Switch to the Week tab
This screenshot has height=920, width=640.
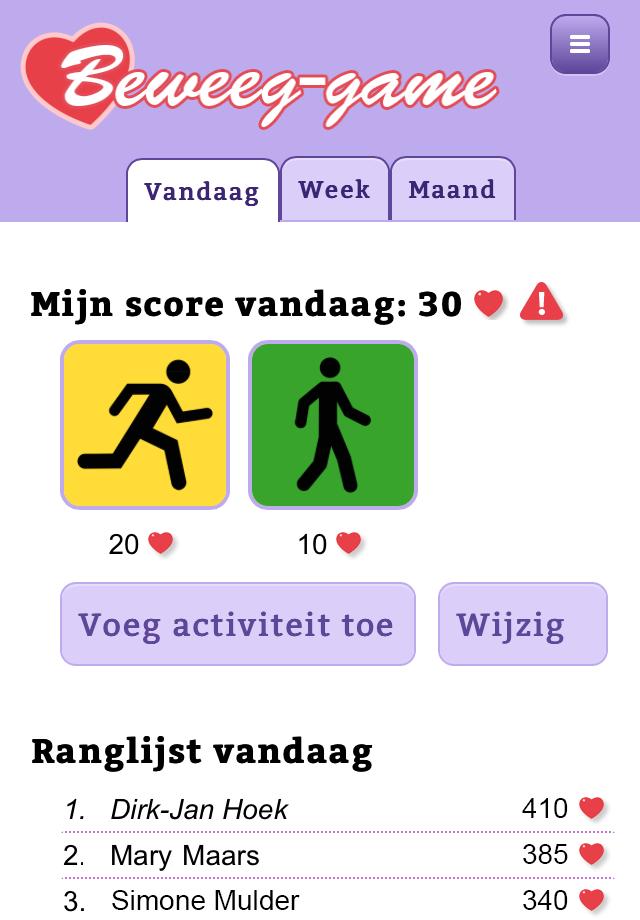(x=334, y=189)
